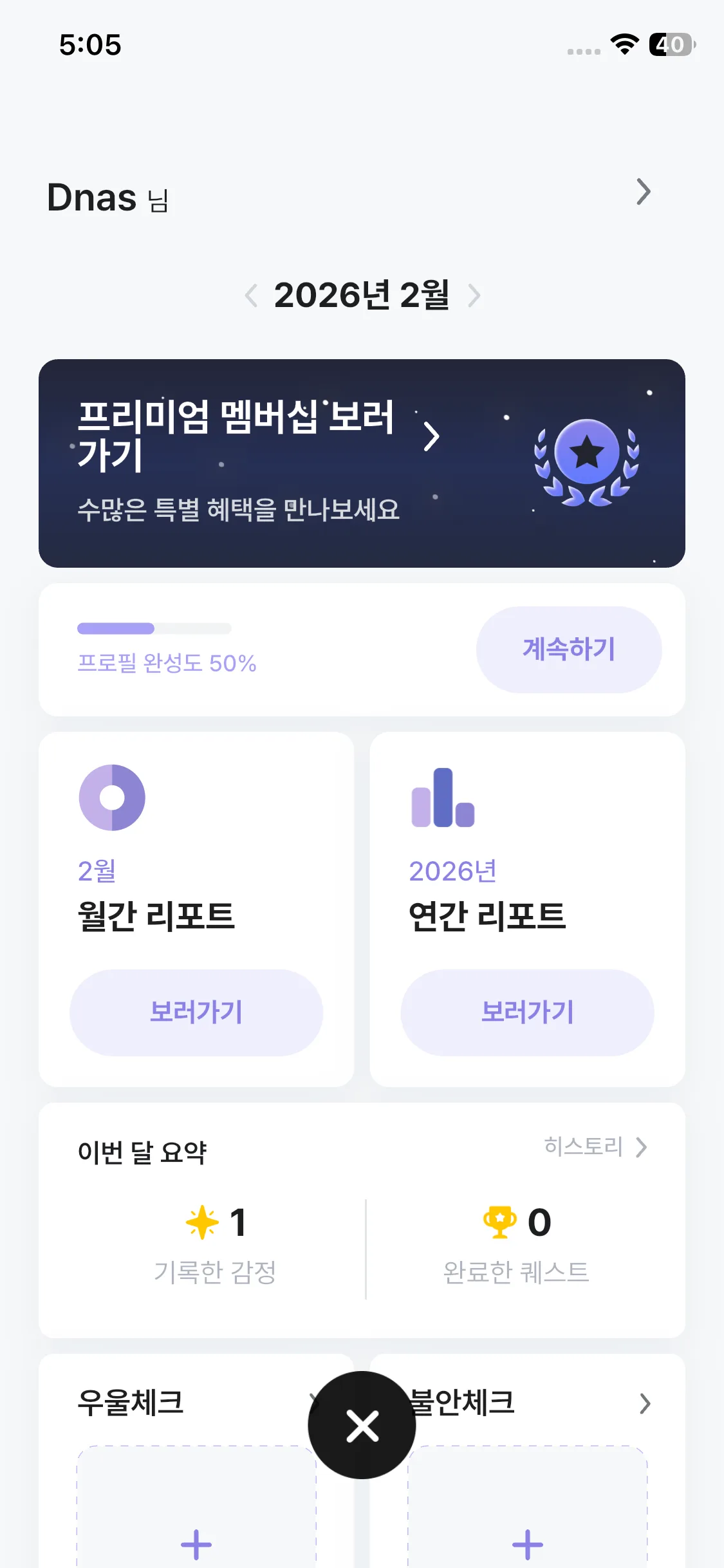Open the 프리미엄 멤버십 보러가기 banner
This screenshot has height=1568, width=724.
362,463
